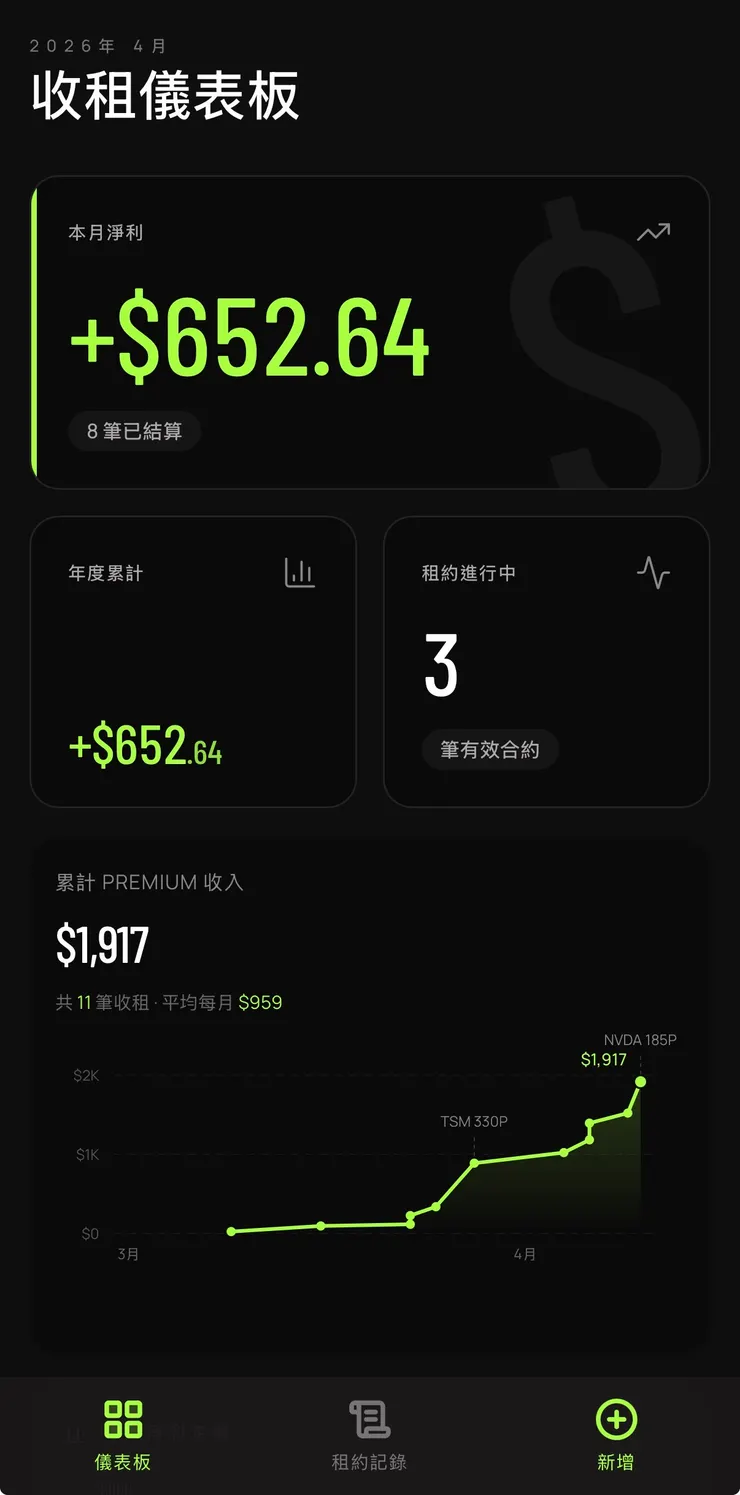Open the 租約記錄 tab
This screenshot has height=1495, width=740.
pyautogui.click(x=369, y=1435)
